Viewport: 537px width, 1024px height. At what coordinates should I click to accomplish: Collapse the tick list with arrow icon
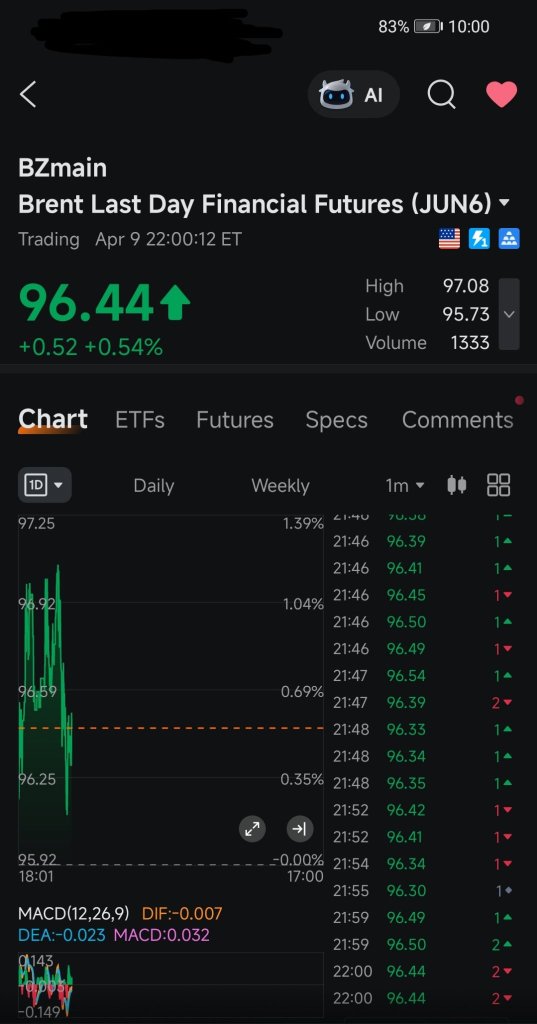(300, 829)
